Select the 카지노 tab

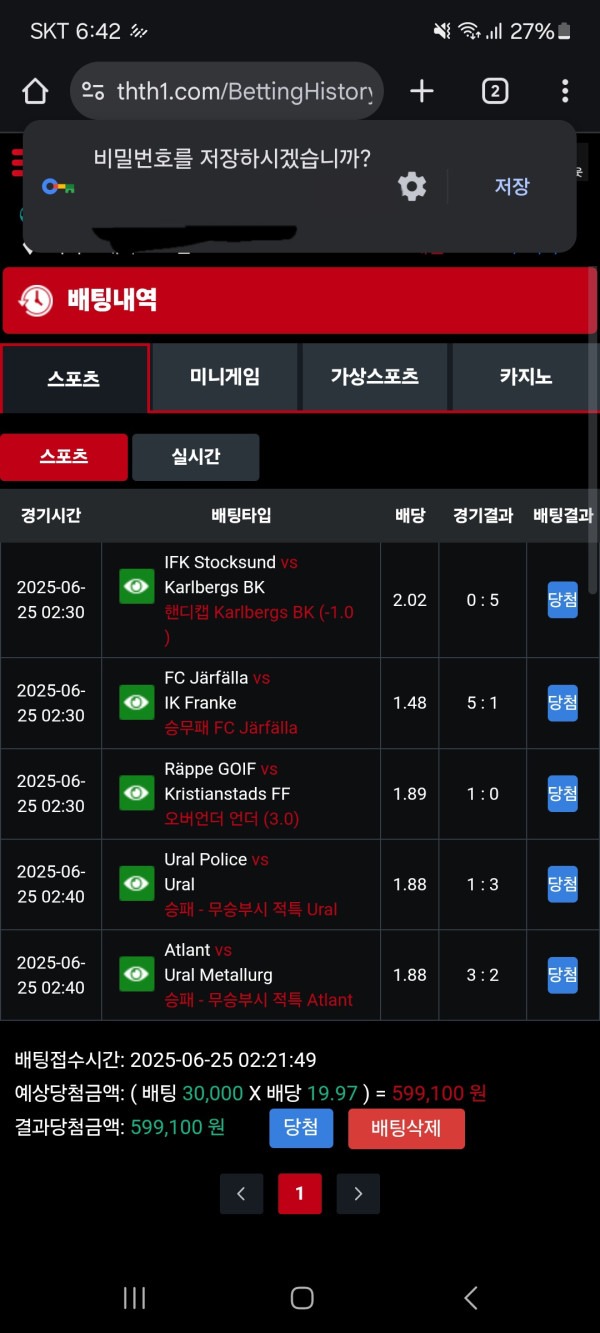525,377
